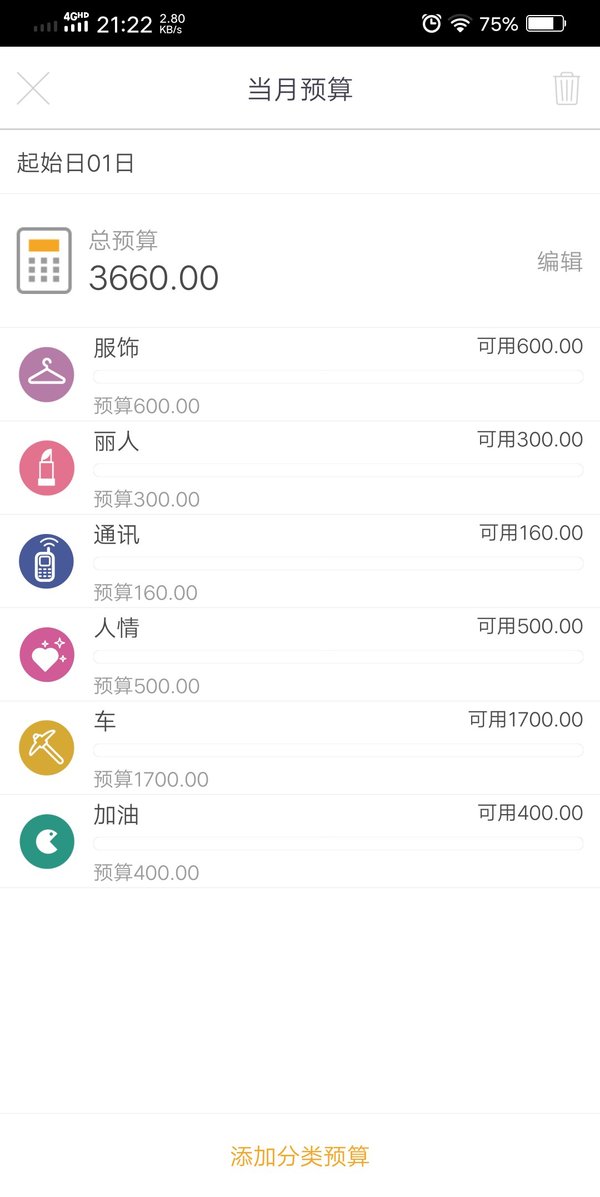Close the 当月预算 screen
Viewport: 600px width, 1197px height.
click(33, 89)
